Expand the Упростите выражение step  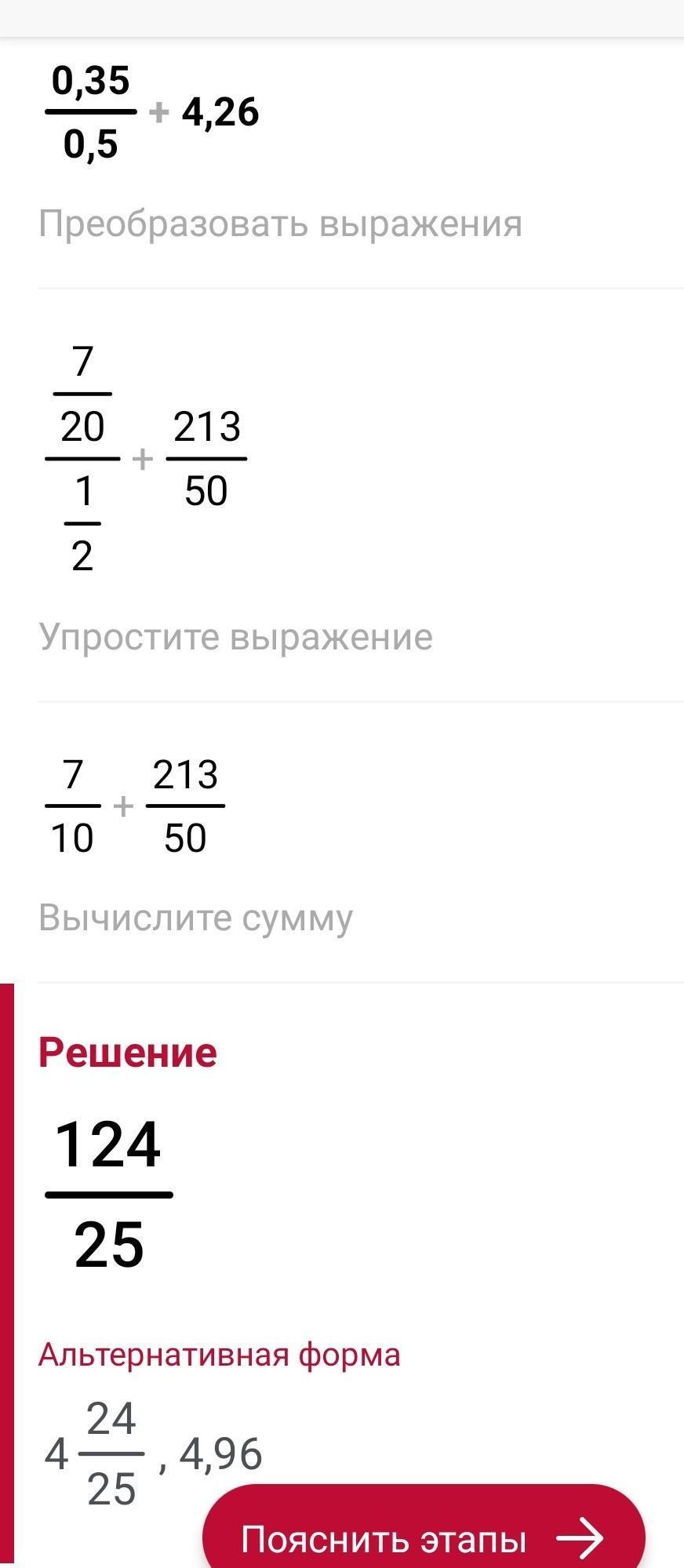(x=235, y=636)
